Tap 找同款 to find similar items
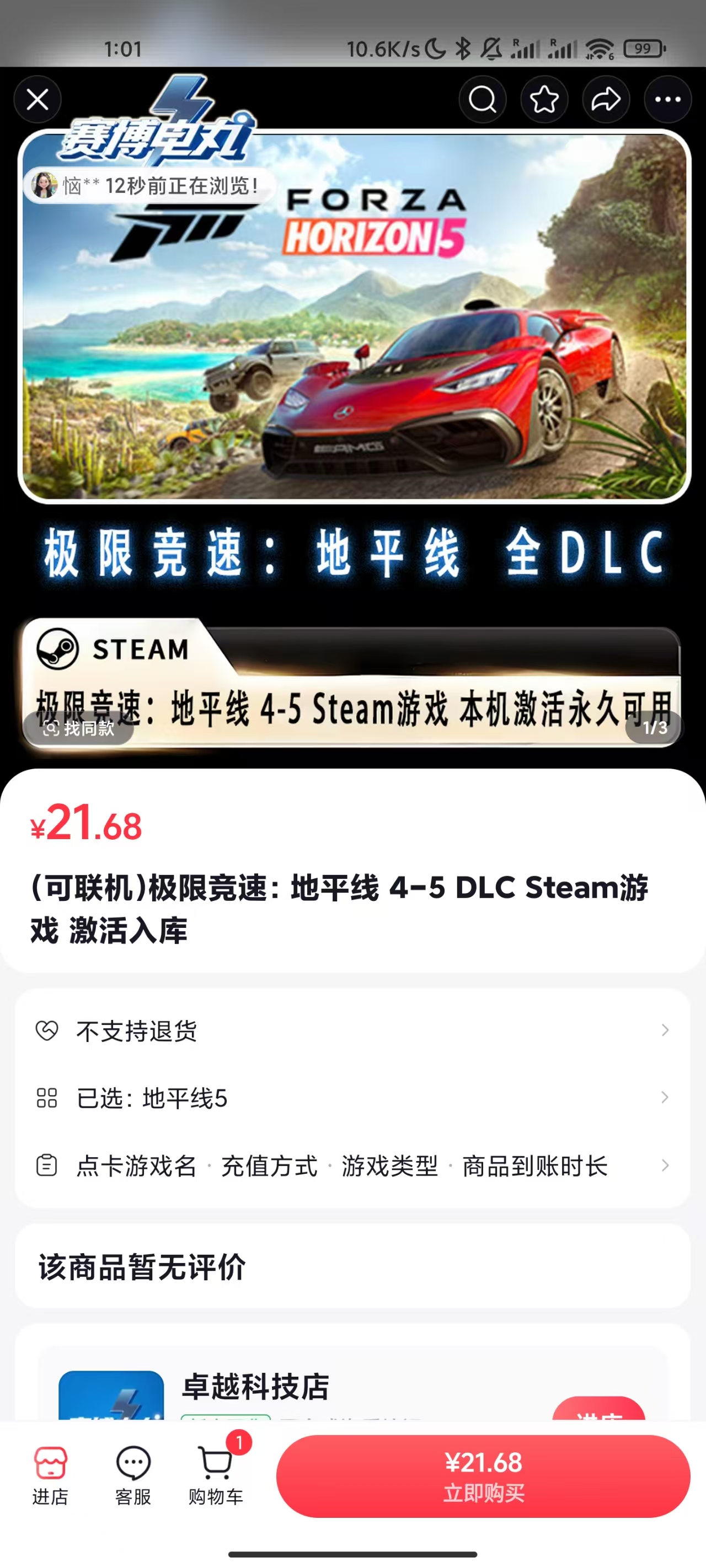This screenshot has width=706, height=1568. coord(79,728)
